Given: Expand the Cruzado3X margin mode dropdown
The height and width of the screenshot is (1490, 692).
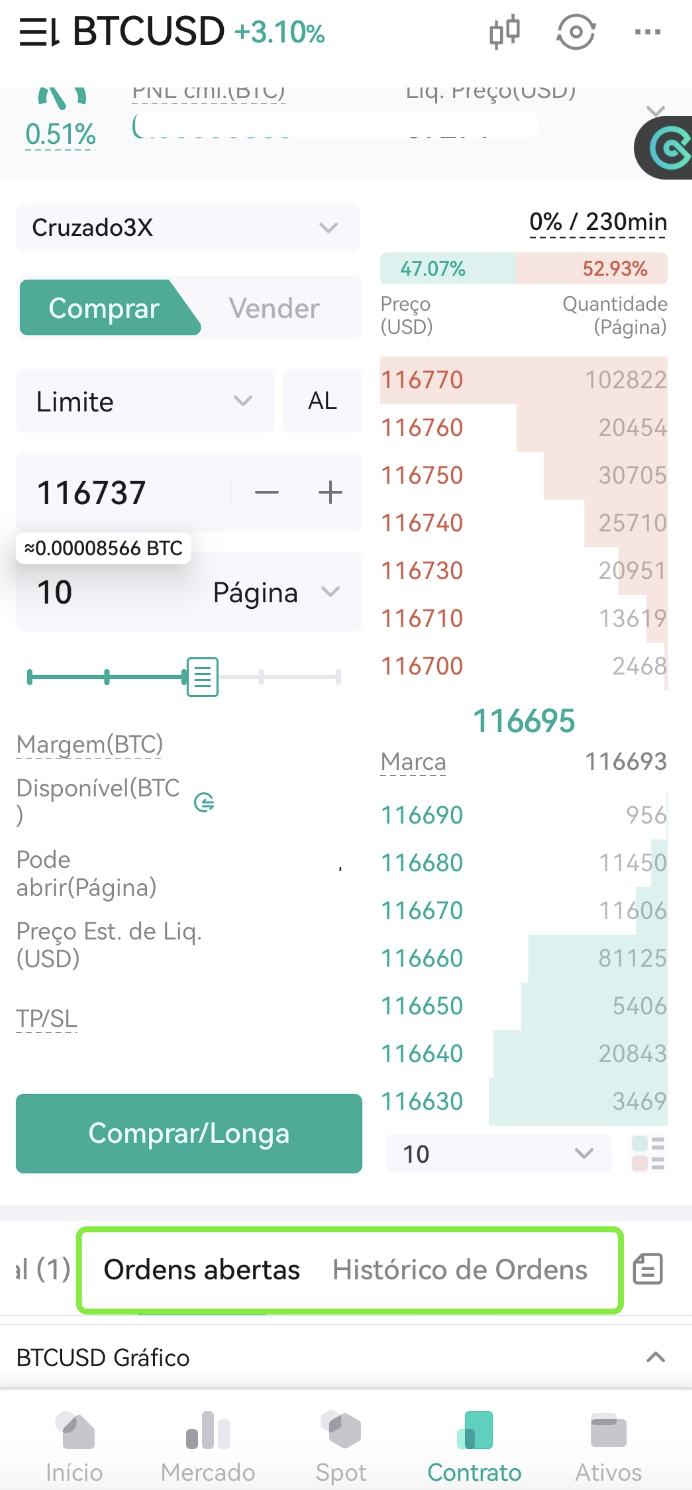Looking at the screenshot, I should click(x=188, y=228).
